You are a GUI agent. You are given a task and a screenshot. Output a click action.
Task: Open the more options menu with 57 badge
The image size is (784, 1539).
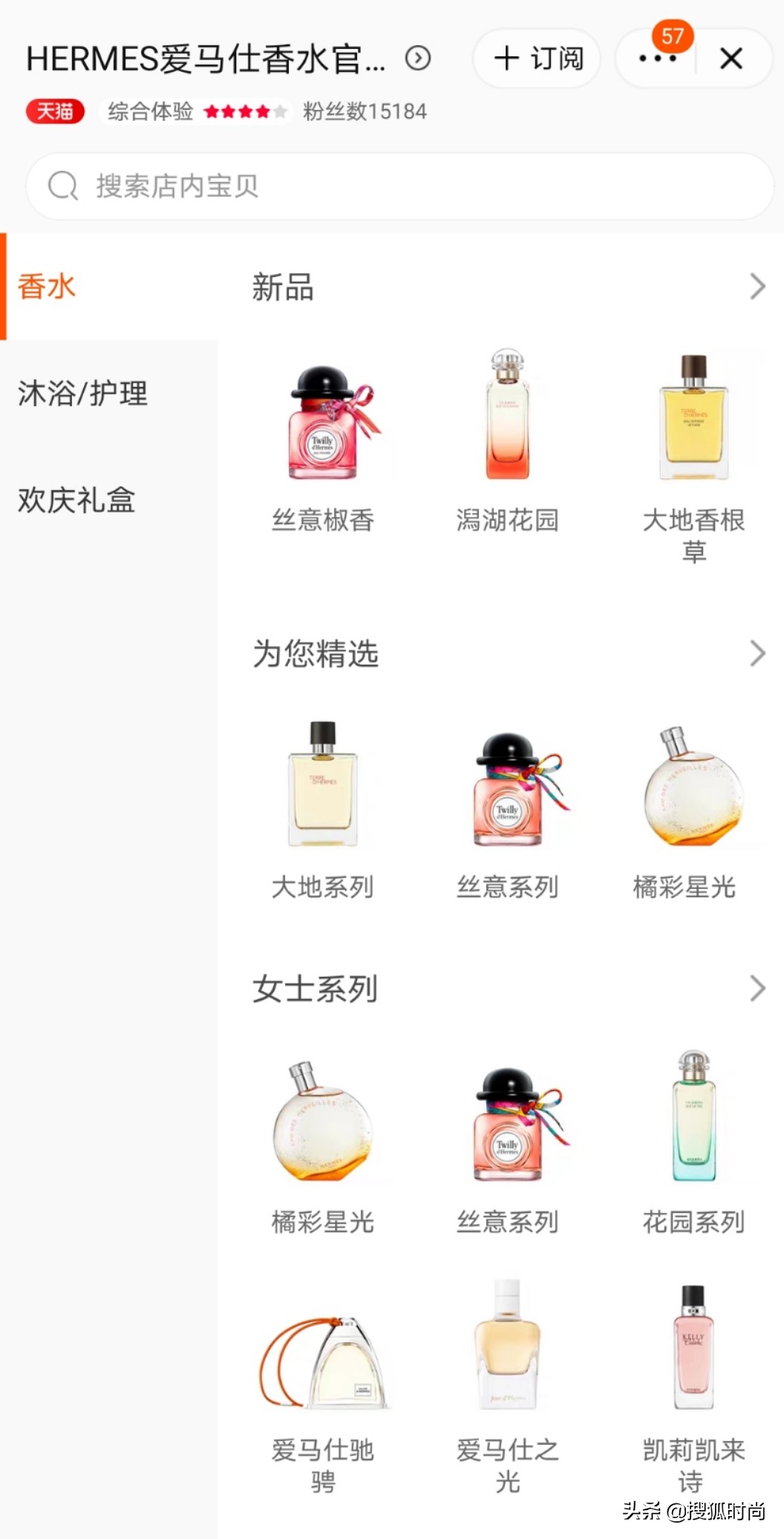coord(656,58)
